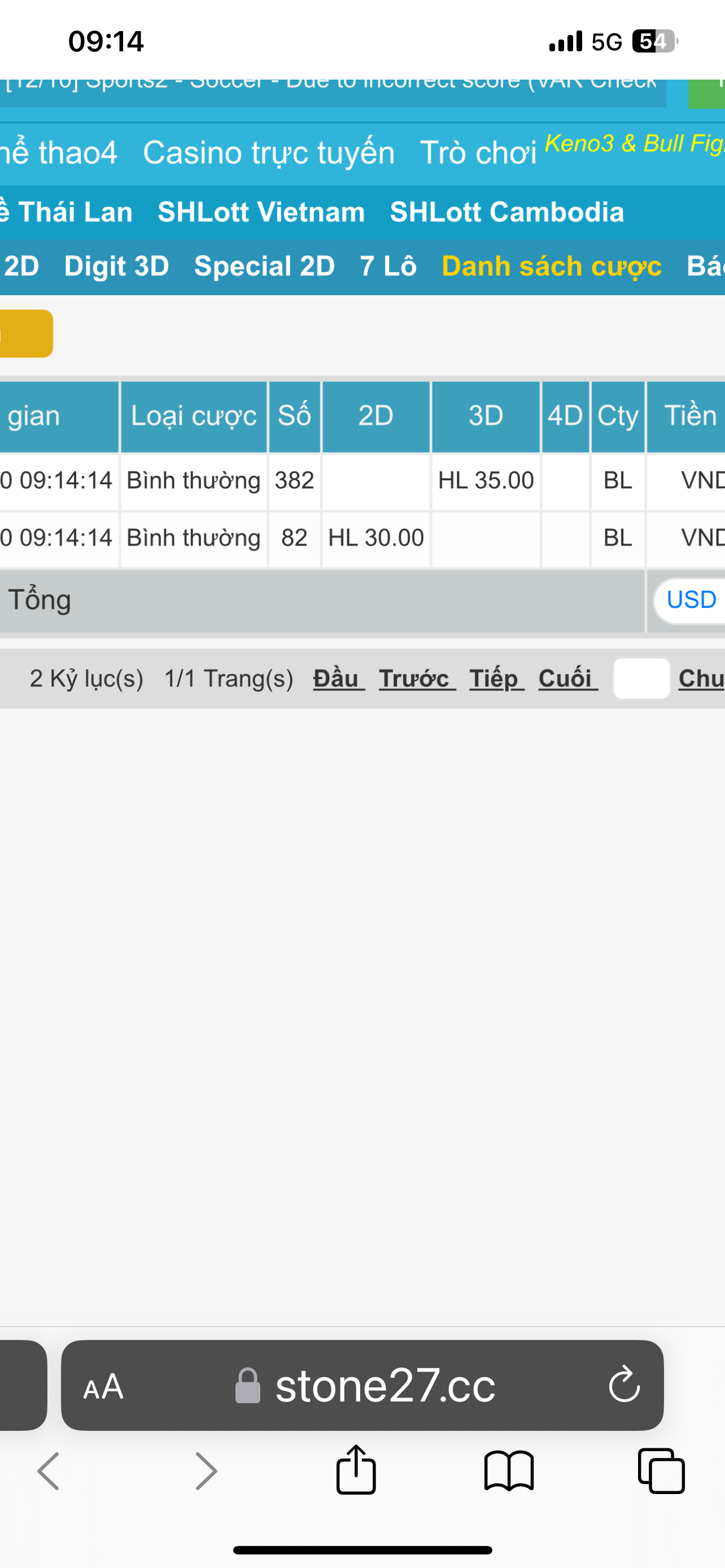Open the 7 Lô tab
The image size is (725, 1568).
pos(388,266)
